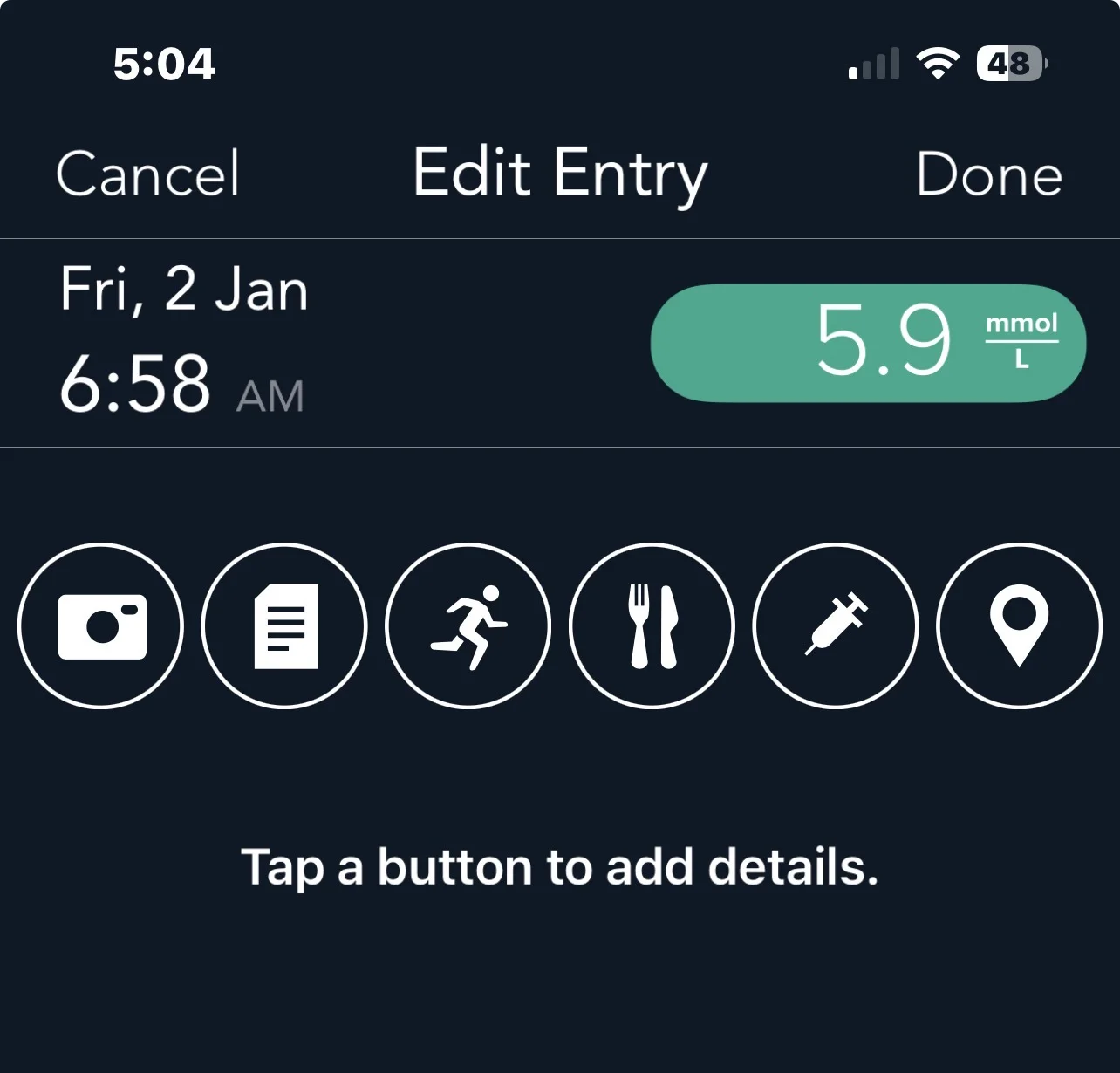Add a note using the document icon
1120x1073 pixels.
285,626
